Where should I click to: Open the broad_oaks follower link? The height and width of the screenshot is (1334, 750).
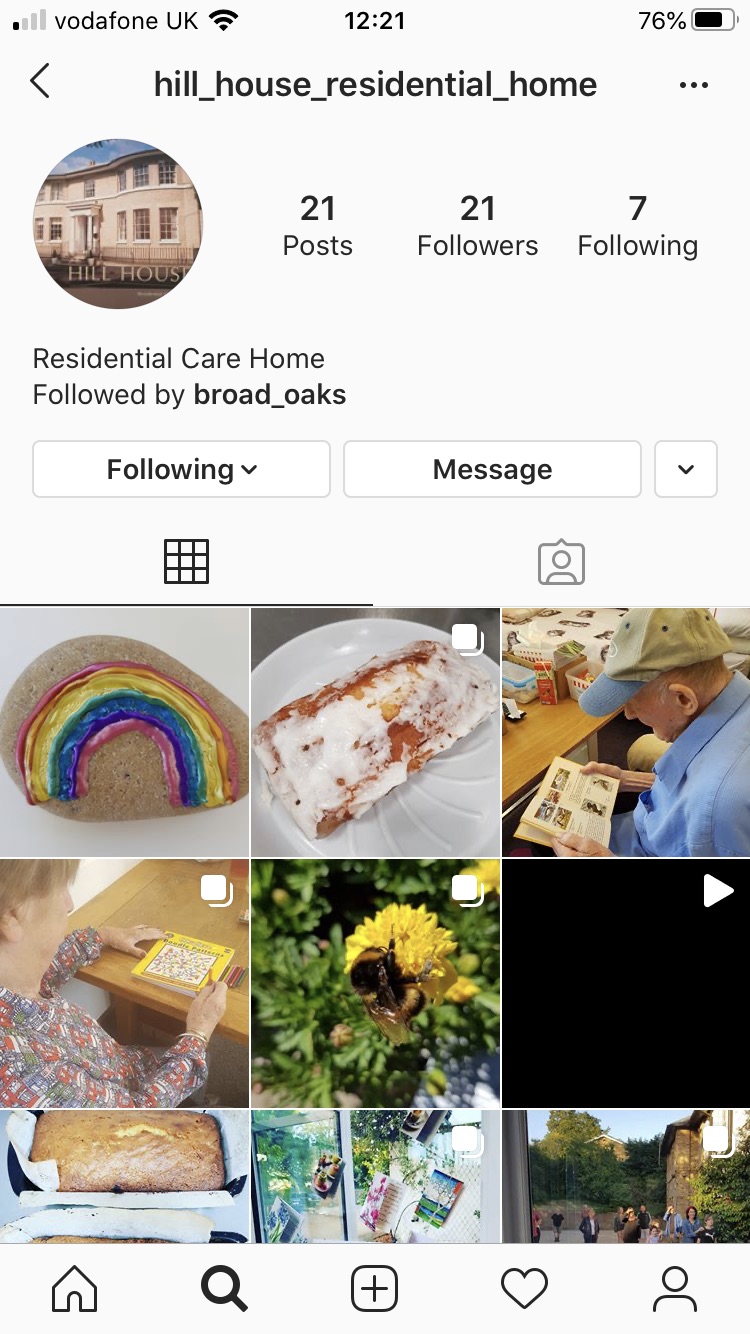[x=270, y=395]
